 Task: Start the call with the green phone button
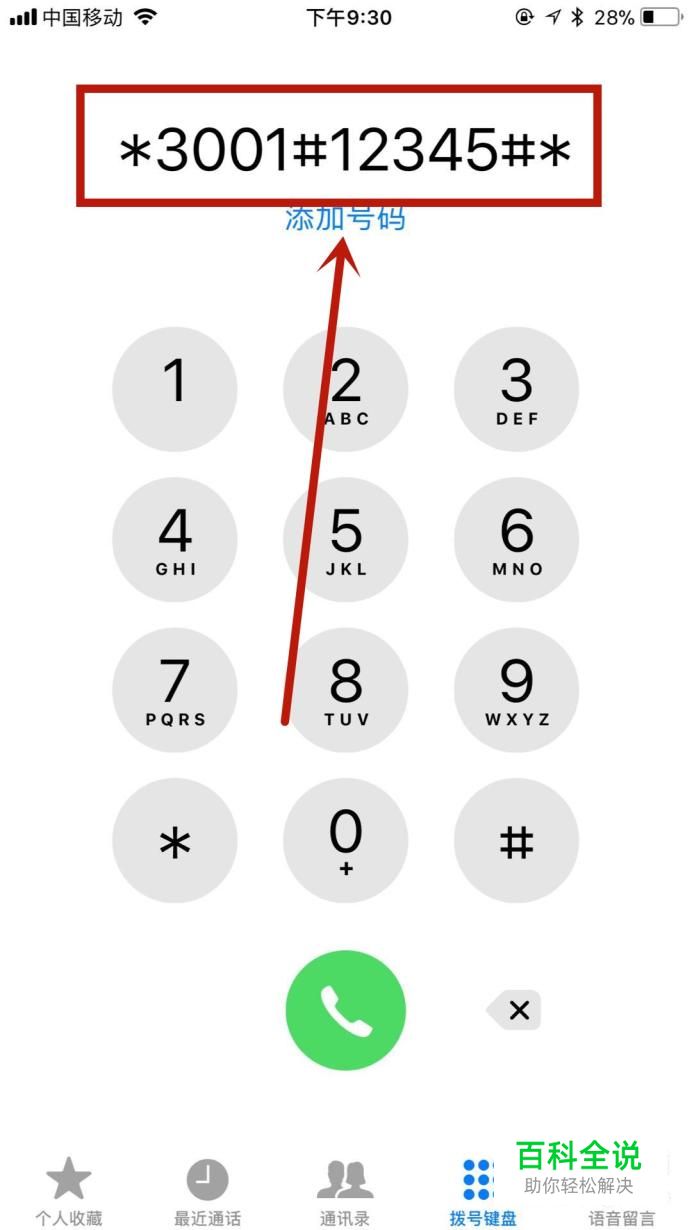click(x=346, y=1011)
